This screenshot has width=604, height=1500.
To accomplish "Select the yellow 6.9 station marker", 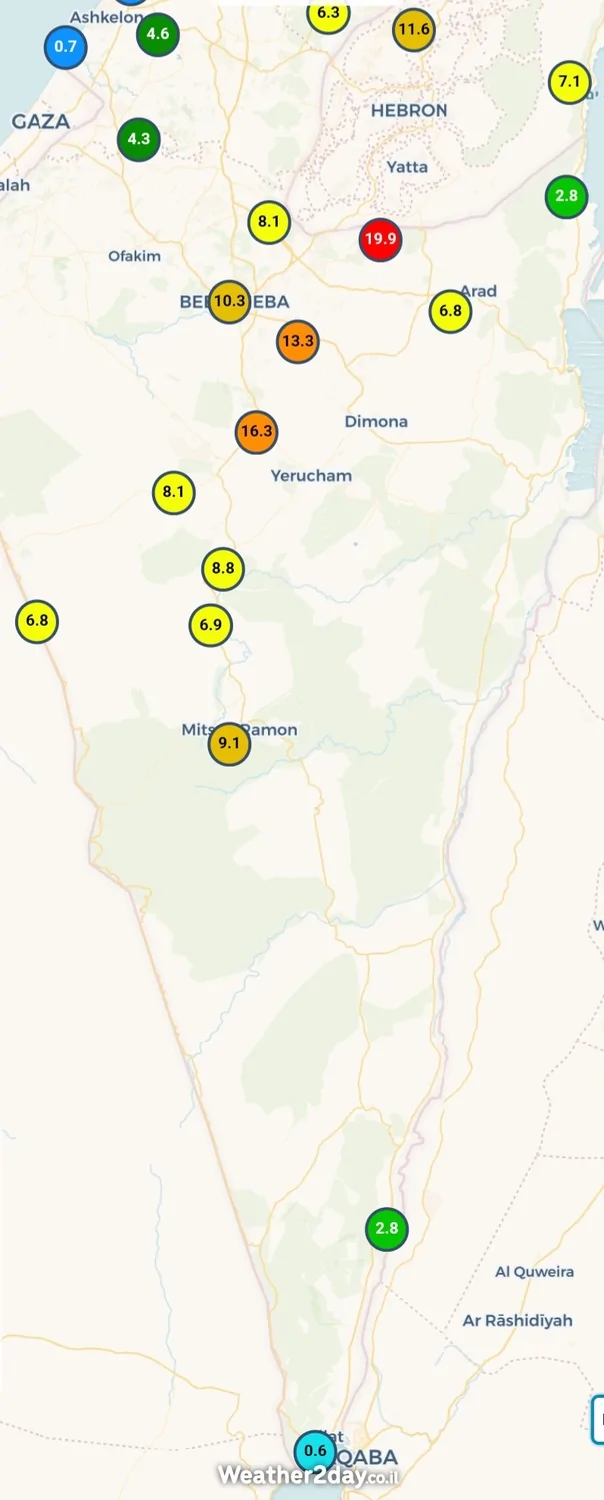I will coord(210,625).
